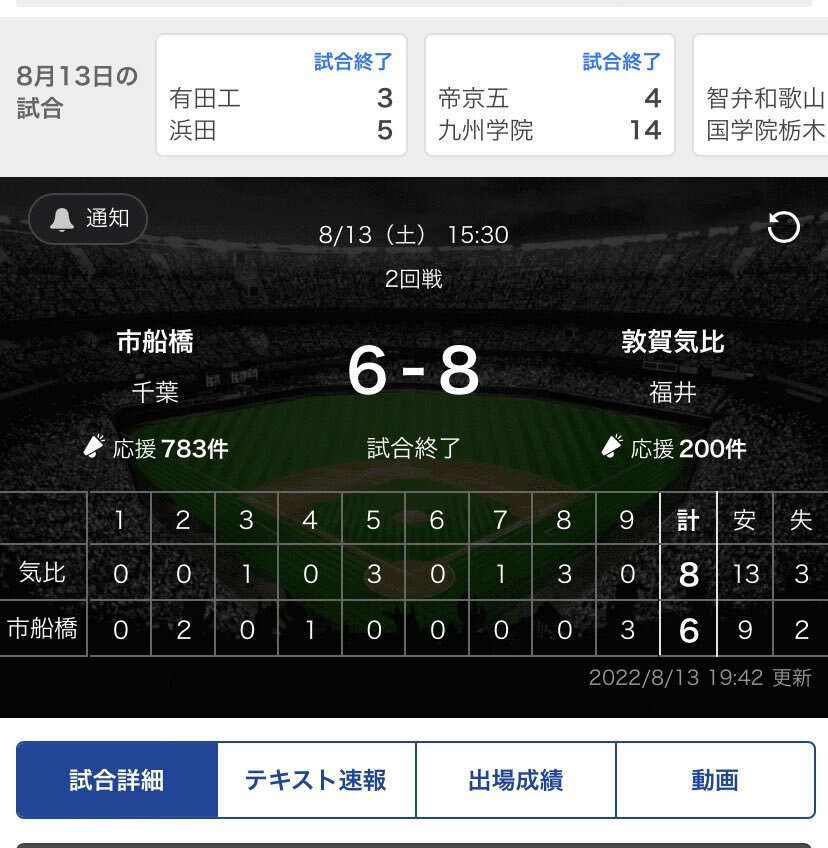The image size is (828, 848).
Task: Switch to the 出場成績 tab
Action: tap(515, 780)
